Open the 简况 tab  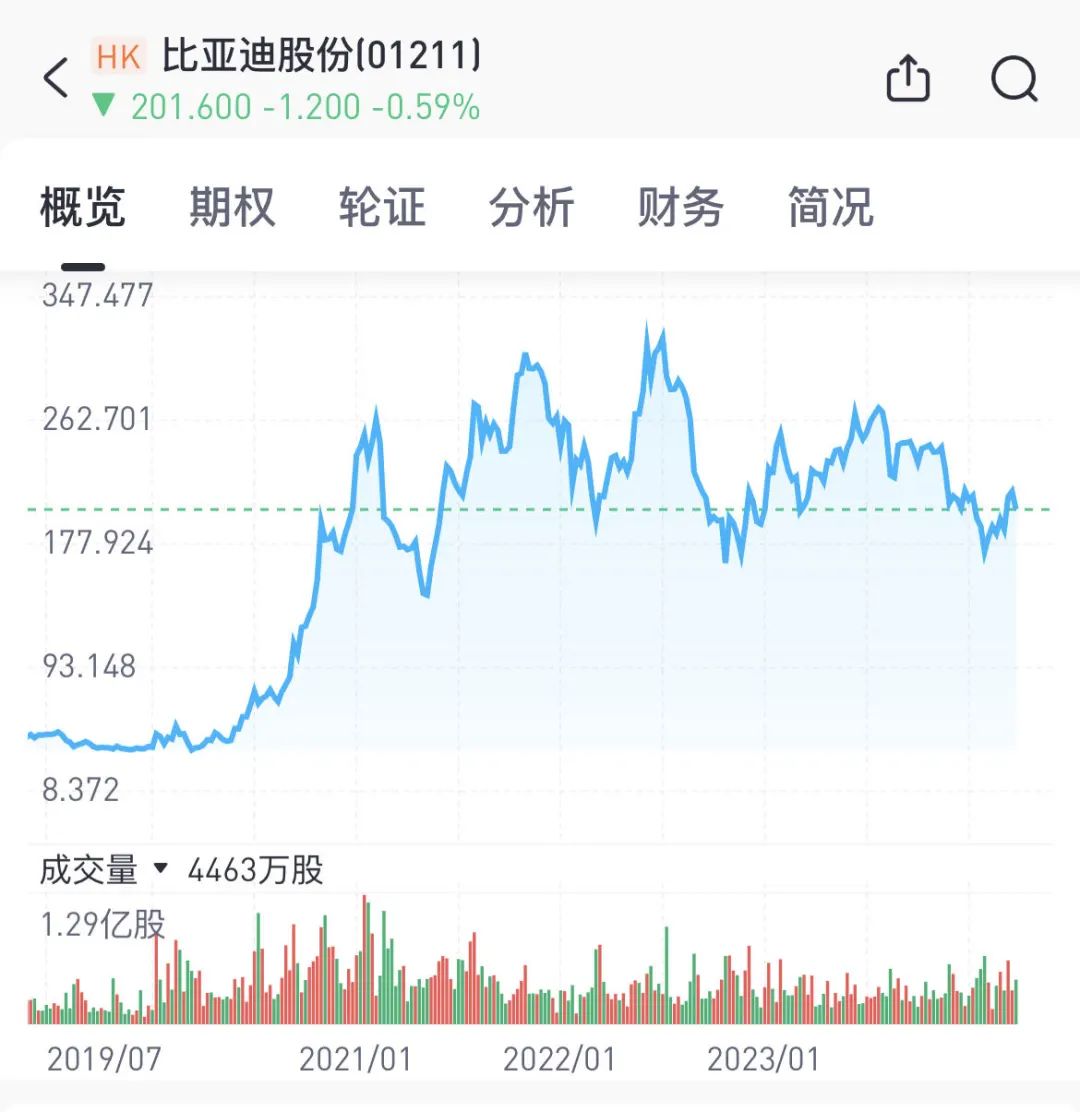pyautogui.click(x=830, y=208)
